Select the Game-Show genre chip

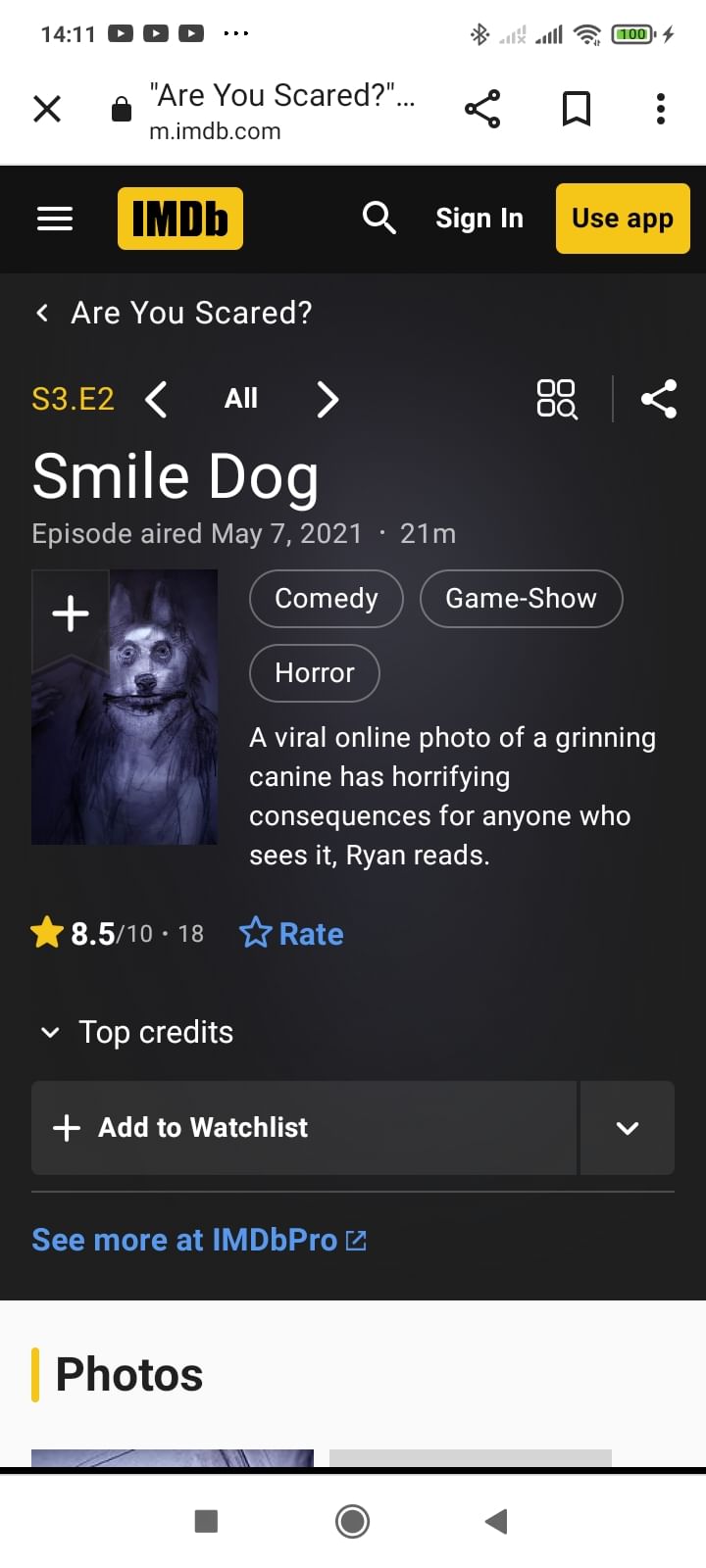[x=521, y=599]
